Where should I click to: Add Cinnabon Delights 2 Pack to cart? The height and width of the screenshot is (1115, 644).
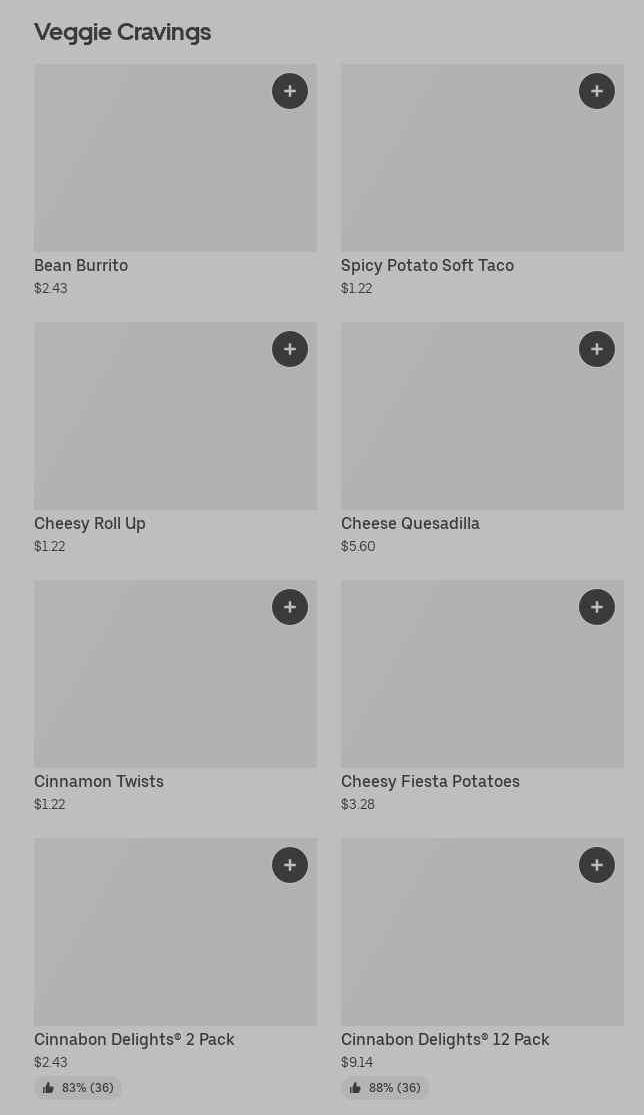point(290,865)
